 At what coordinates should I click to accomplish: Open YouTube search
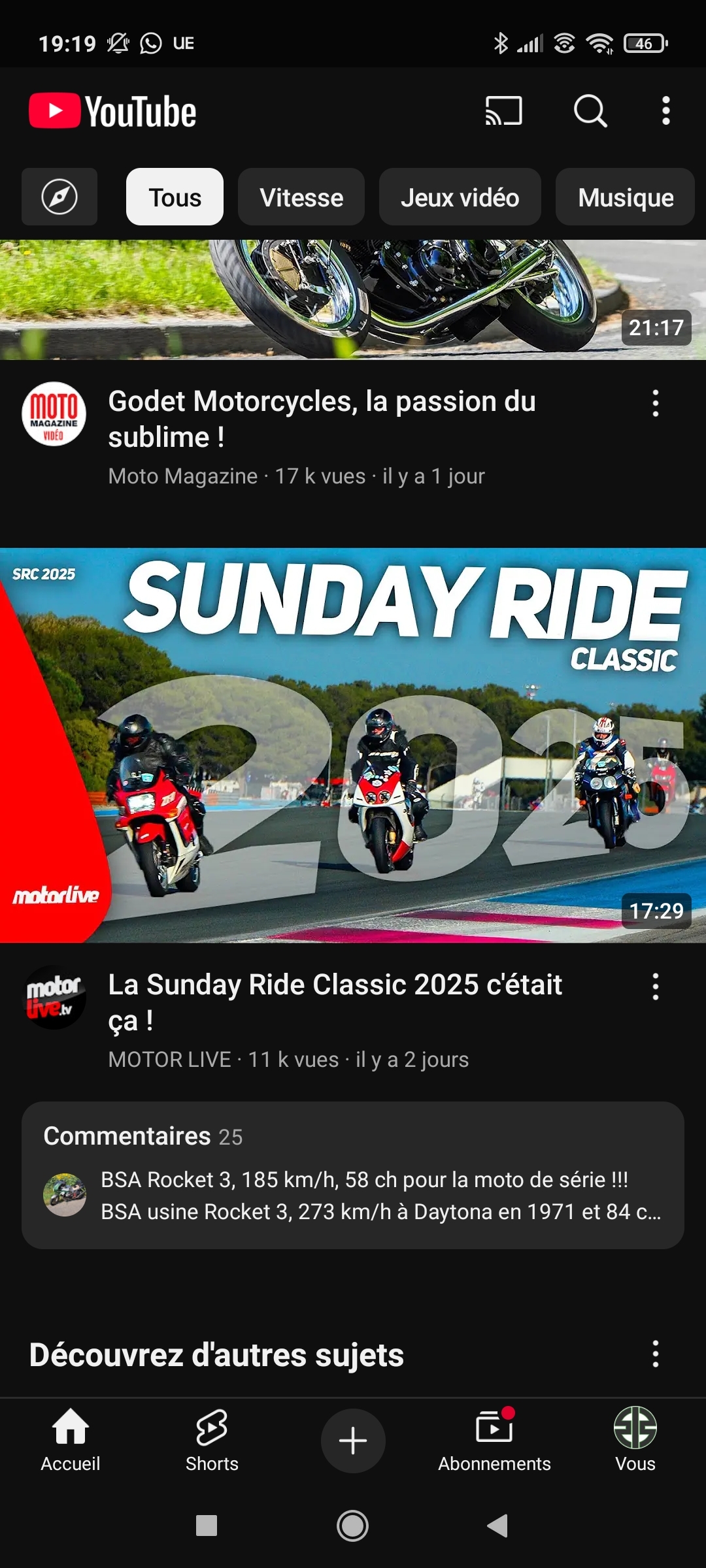[x=590, y=110]
